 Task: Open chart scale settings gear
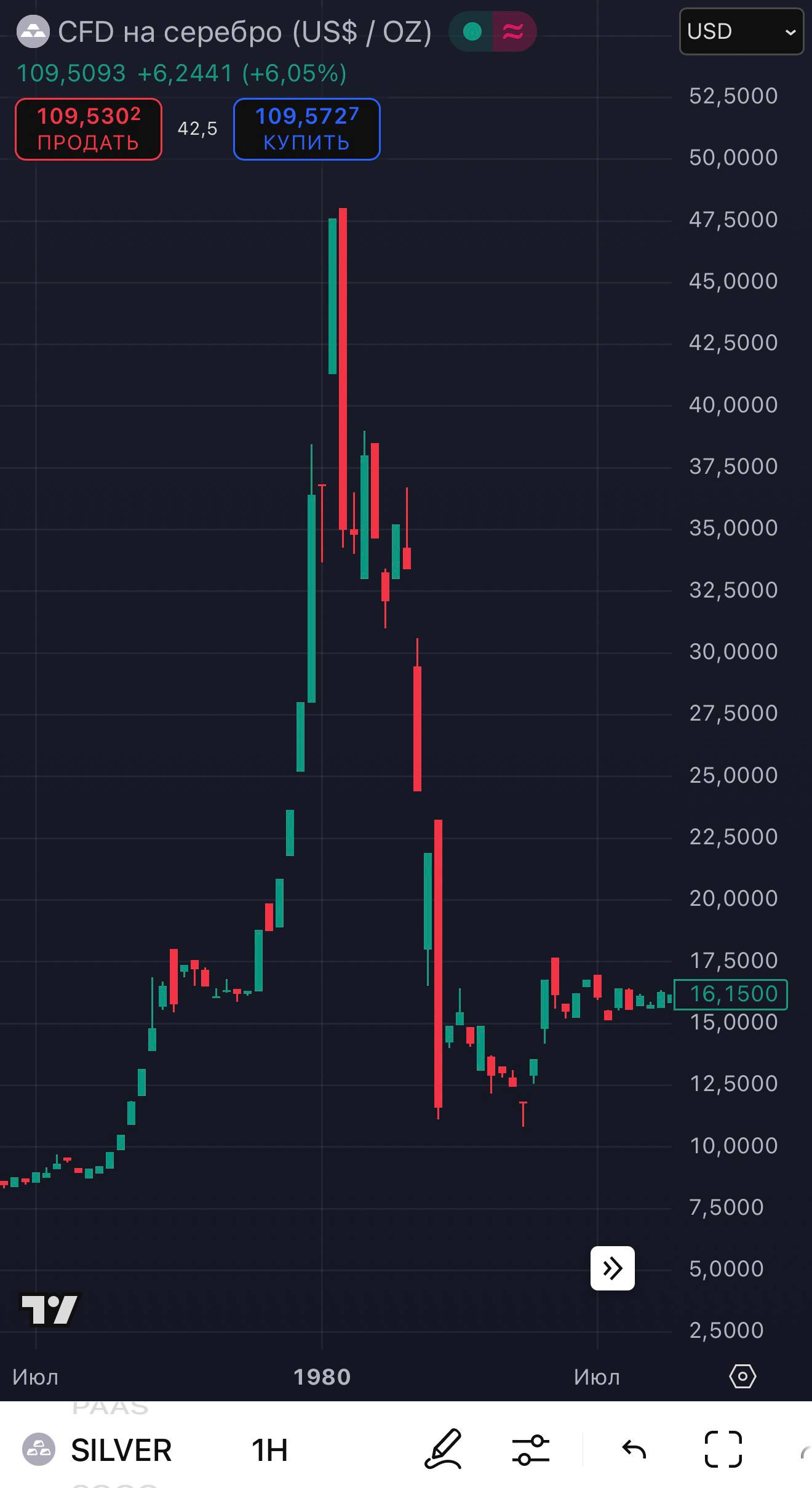click(742, 1377)
